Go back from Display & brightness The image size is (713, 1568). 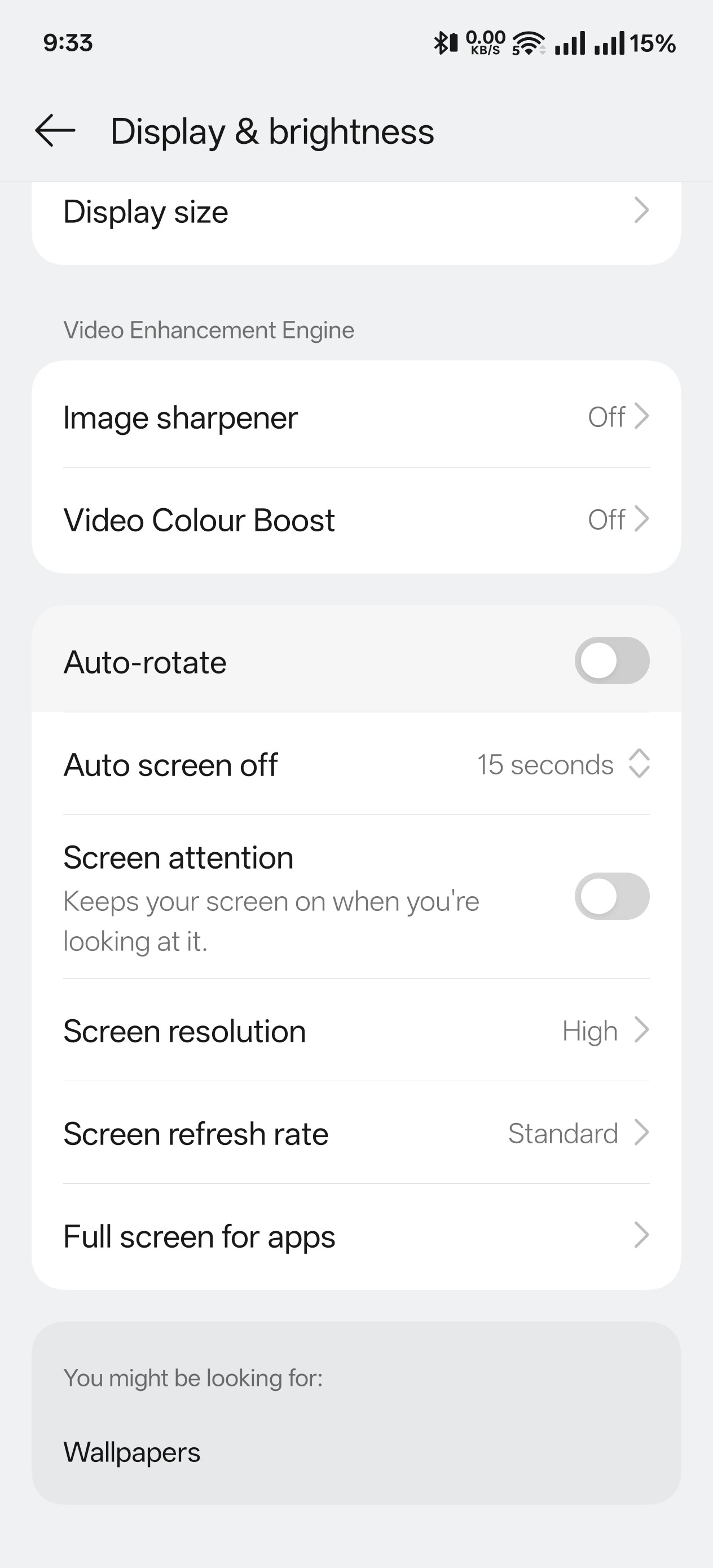click(x=55, y=131)
